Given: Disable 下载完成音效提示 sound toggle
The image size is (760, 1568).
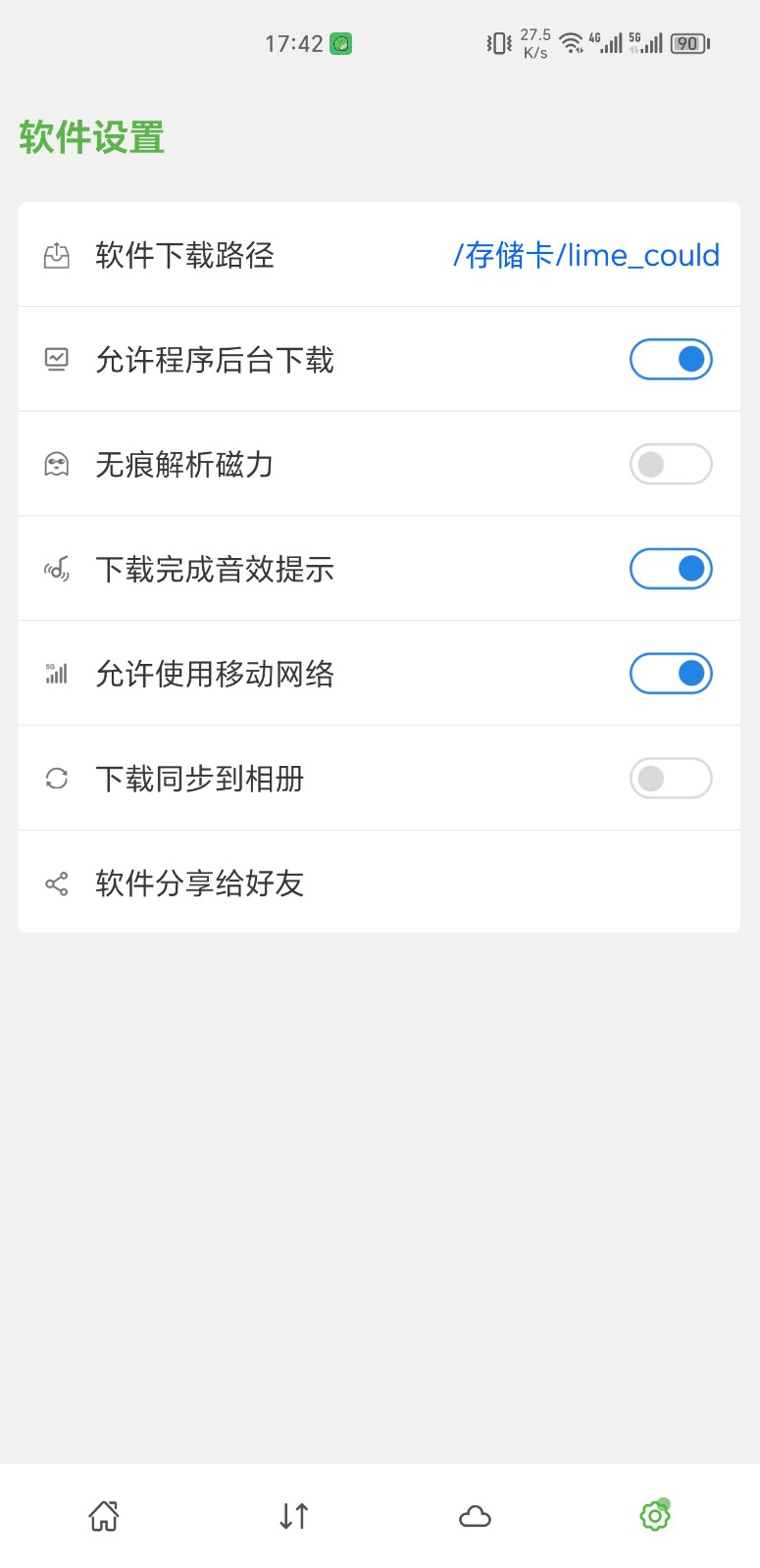Looking at the screenshot, I should [671, 569].
